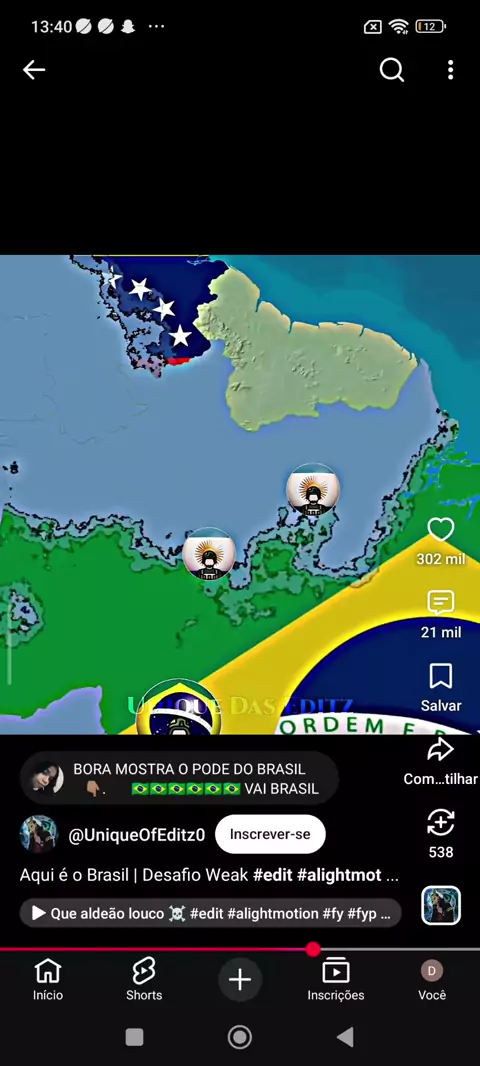Go back using the top-left arrow
Image resolution: width=480 pixels, height=1066 pixels.
tap(33, 69)
